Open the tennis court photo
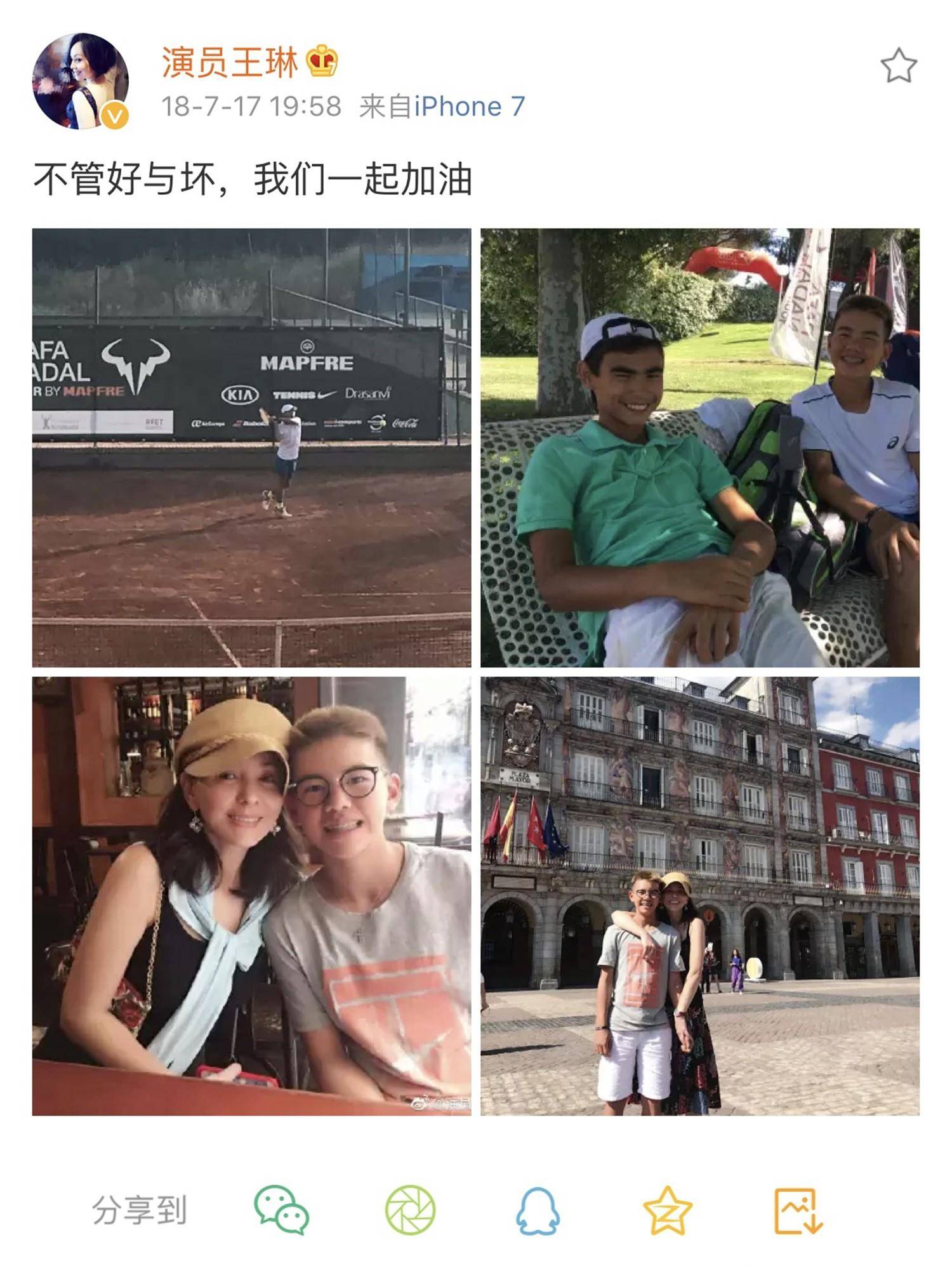The width and height of the screenshot is (952, 1266). pyautogui.click(x=251, y=447)
